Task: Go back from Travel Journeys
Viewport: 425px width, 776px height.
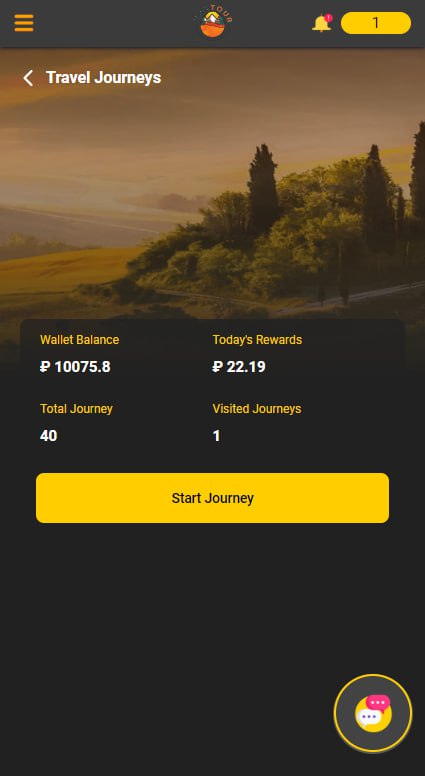Action: coord(28,78)
